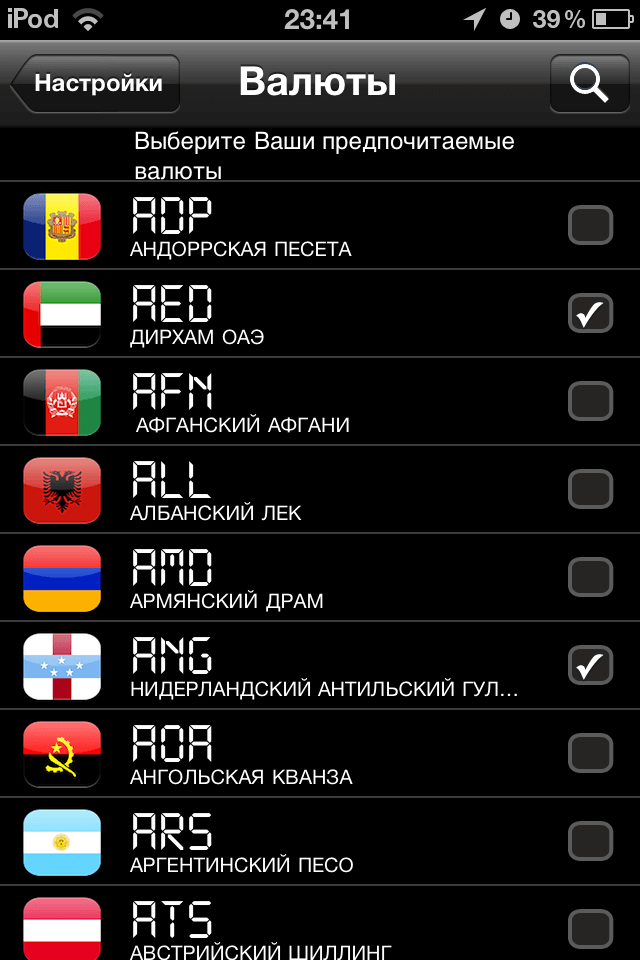Deselect the ANG Нидерландский антильский гульден checkbox

tap(590, 665)
